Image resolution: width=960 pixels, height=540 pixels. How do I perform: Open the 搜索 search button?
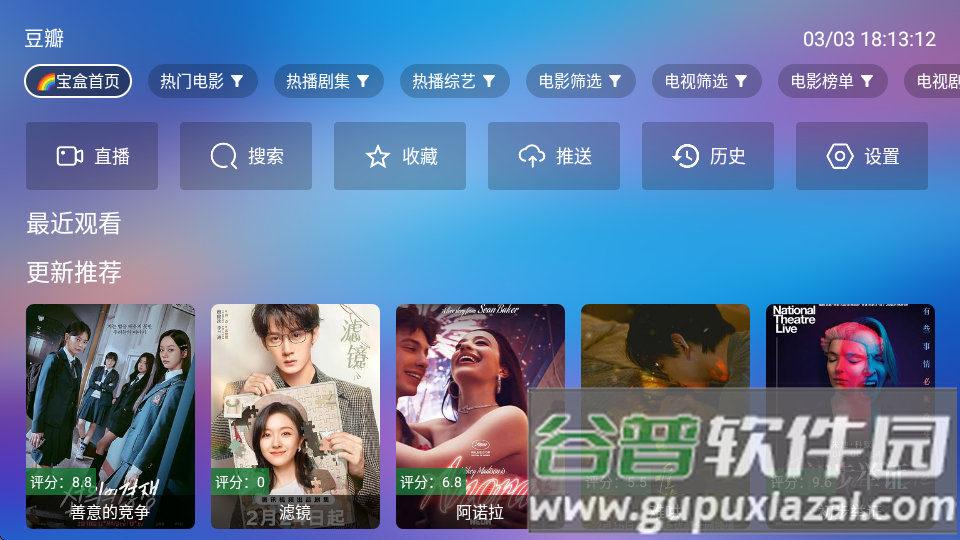246,156
